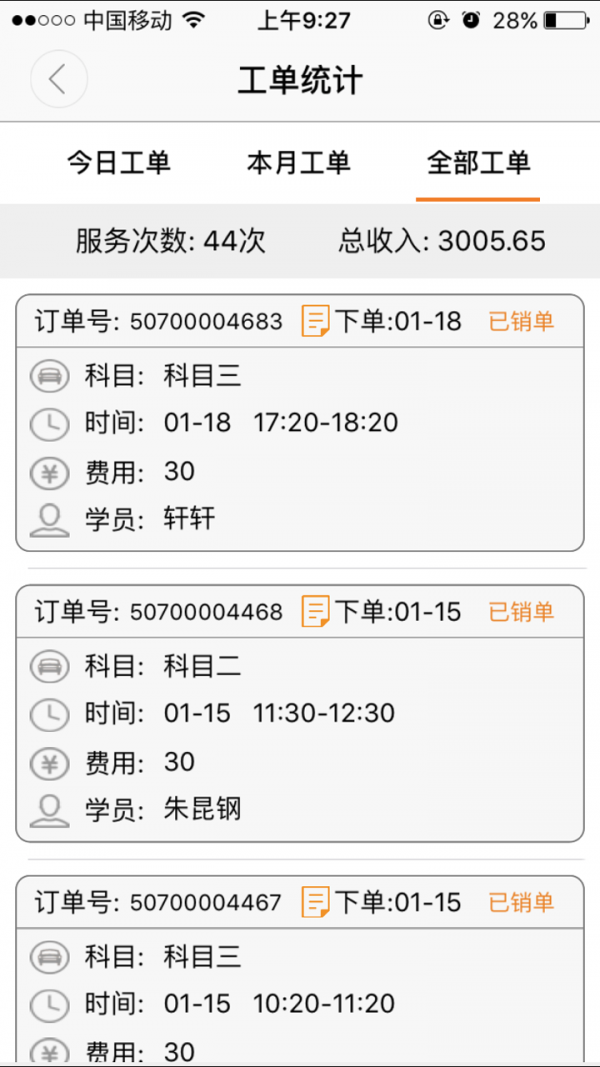Screen dimensions: 600x1067
Task: Go back using the arrow button
Action: [58, 79]
